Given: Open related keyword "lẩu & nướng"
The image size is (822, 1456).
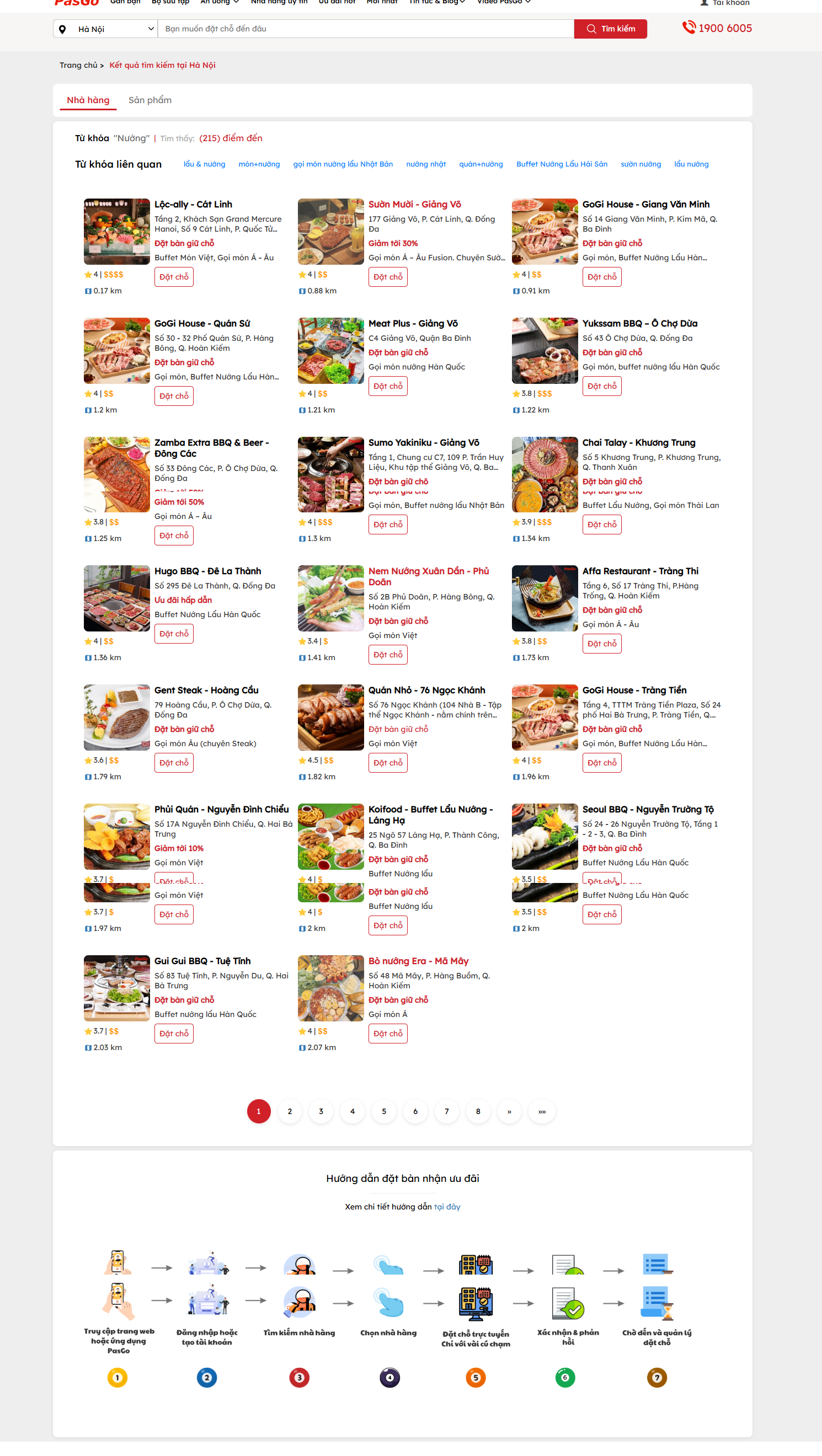Looking at the screenshot, I should tap(204, 164).
